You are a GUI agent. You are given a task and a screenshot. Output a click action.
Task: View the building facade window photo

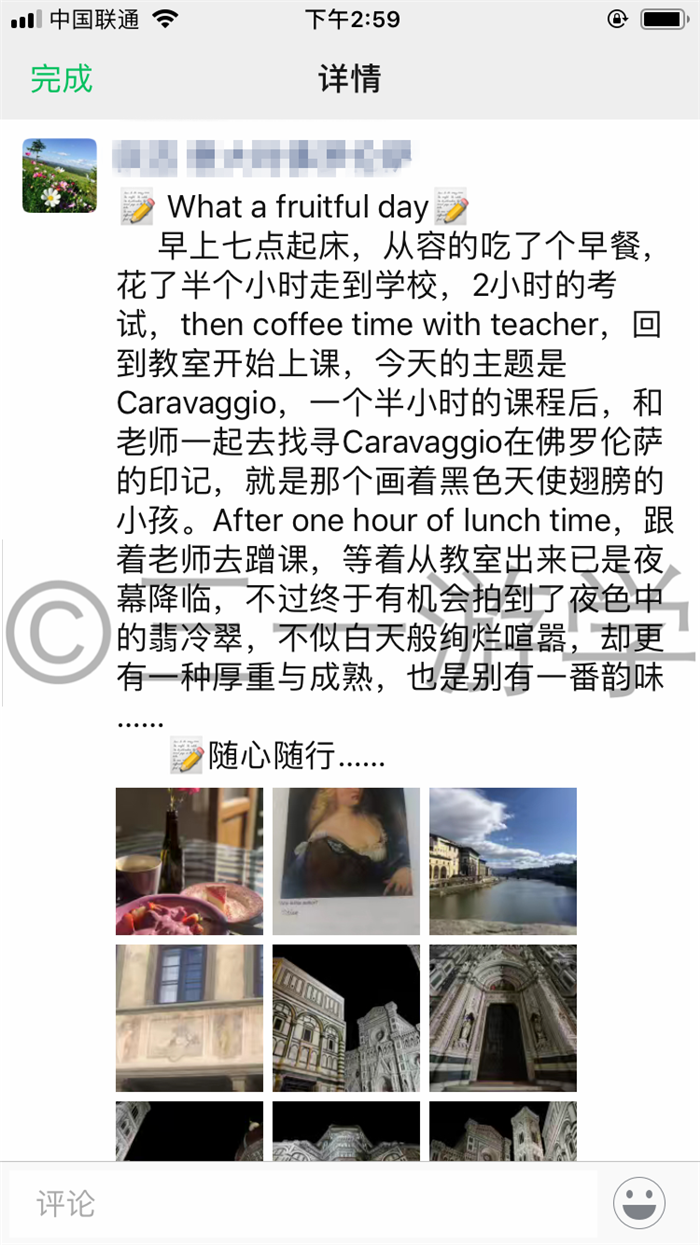coord(190,1018)
